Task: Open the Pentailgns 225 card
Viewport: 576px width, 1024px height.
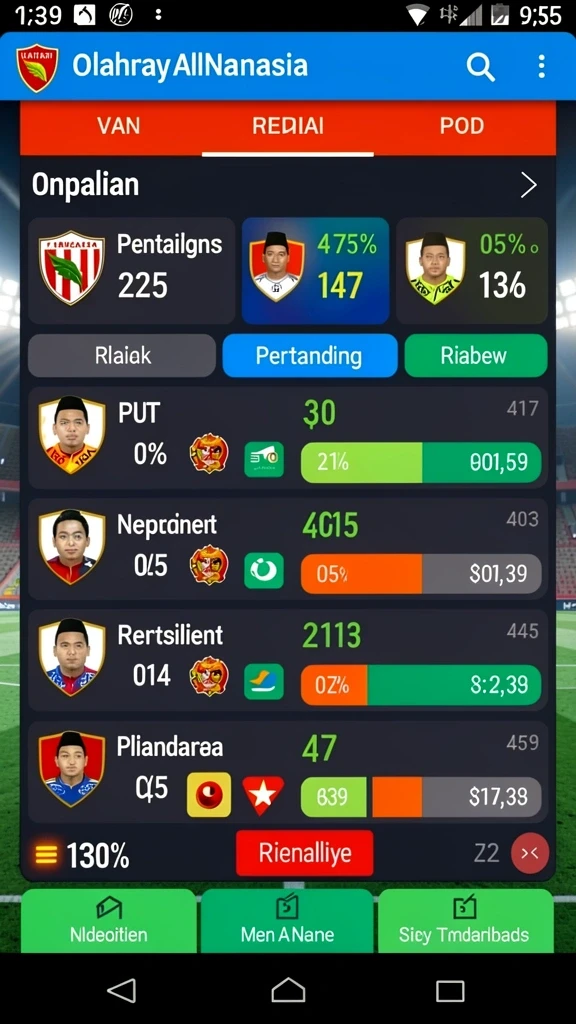Action: 131,270
